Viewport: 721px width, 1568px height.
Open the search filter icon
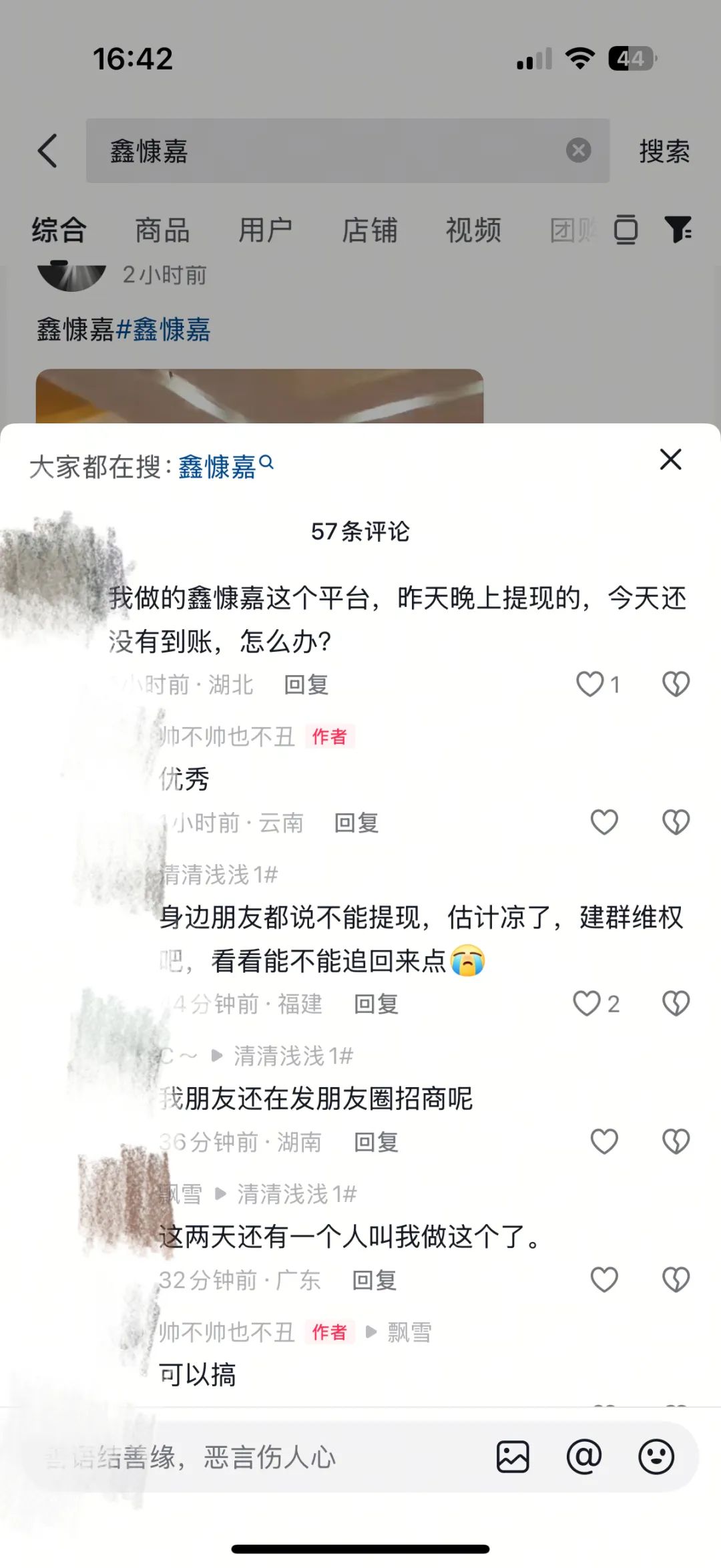click(678, 230)
